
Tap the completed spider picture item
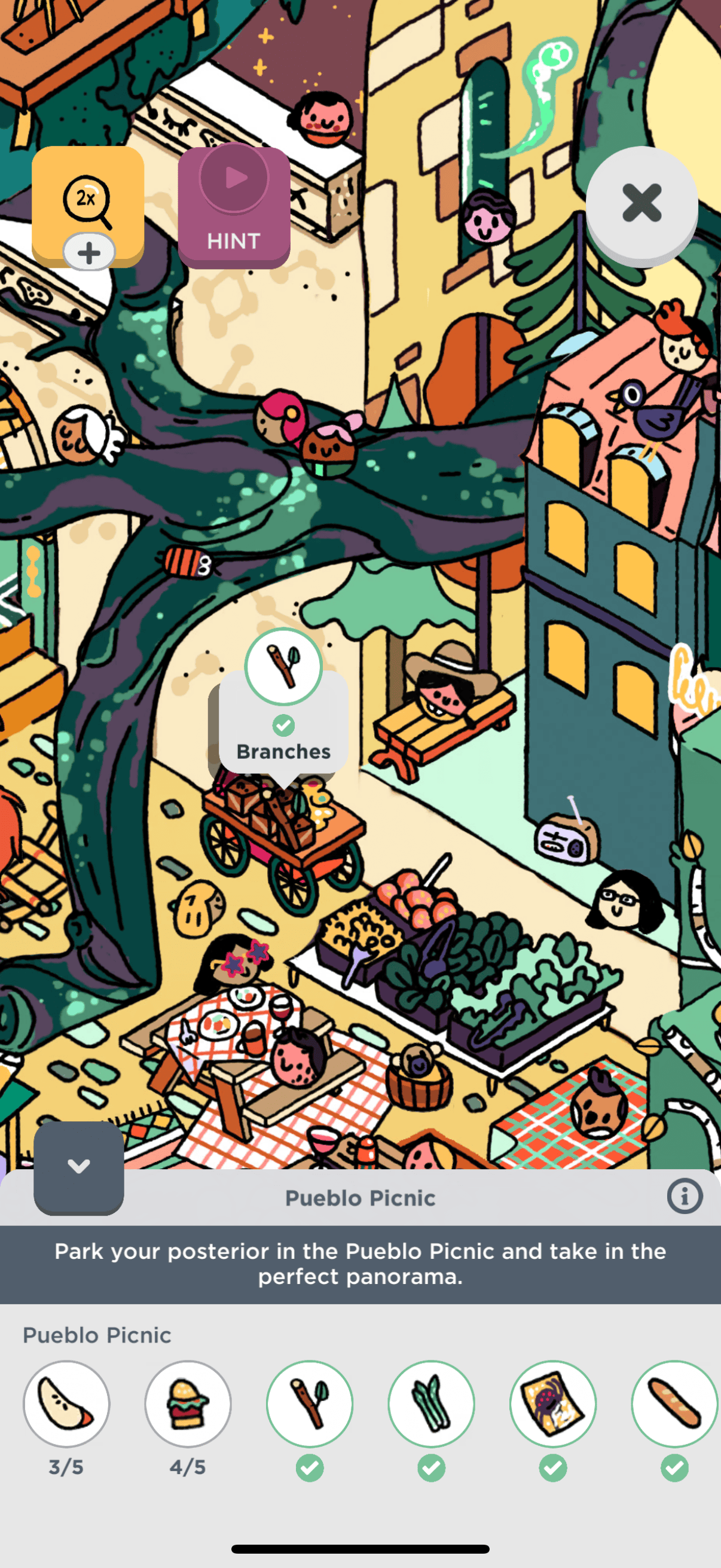click(x=553, y=1404)
